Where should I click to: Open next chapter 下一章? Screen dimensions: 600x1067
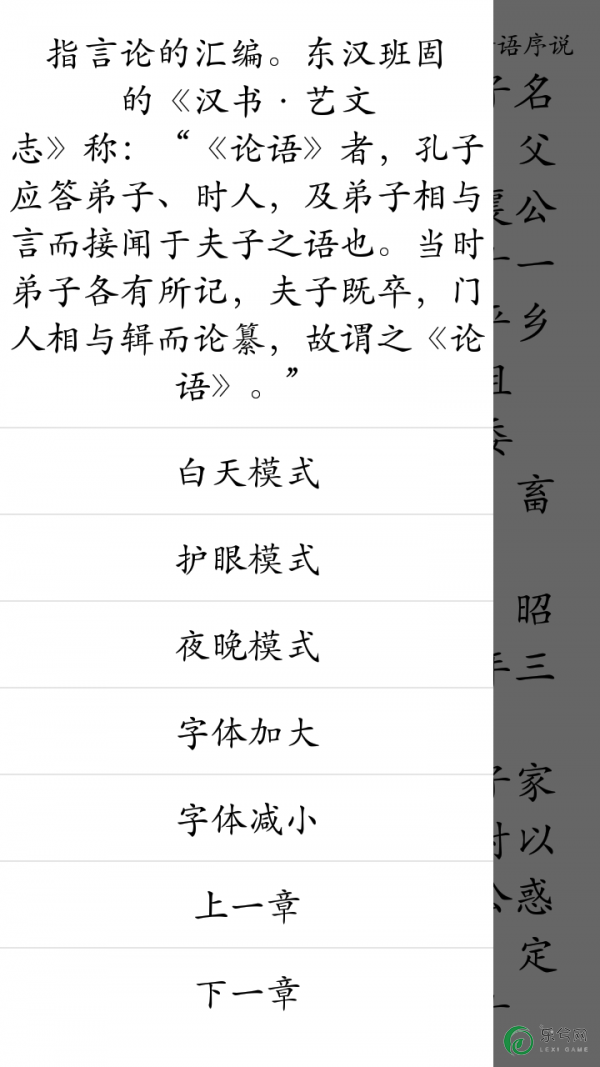[x=246, y=992]
